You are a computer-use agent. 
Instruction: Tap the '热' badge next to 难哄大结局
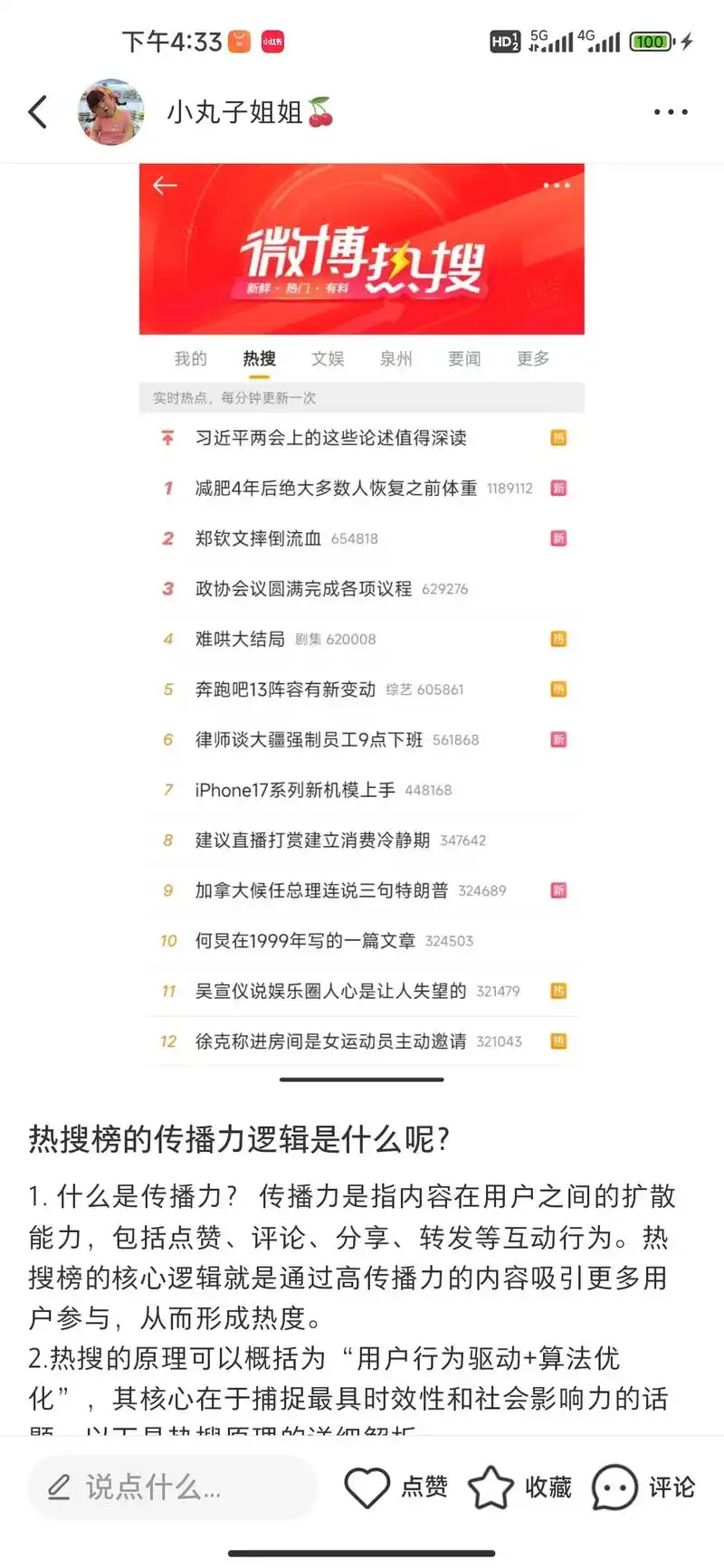coord(559,639)
